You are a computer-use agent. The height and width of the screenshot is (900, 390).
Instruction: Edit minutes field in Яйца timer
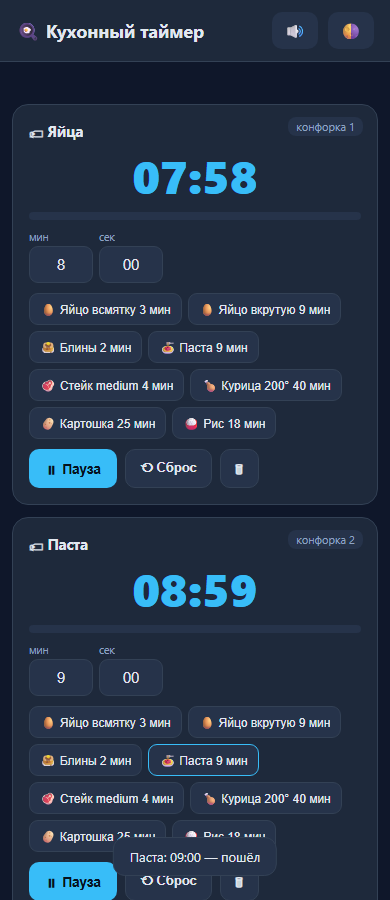[x=61, y=265]
